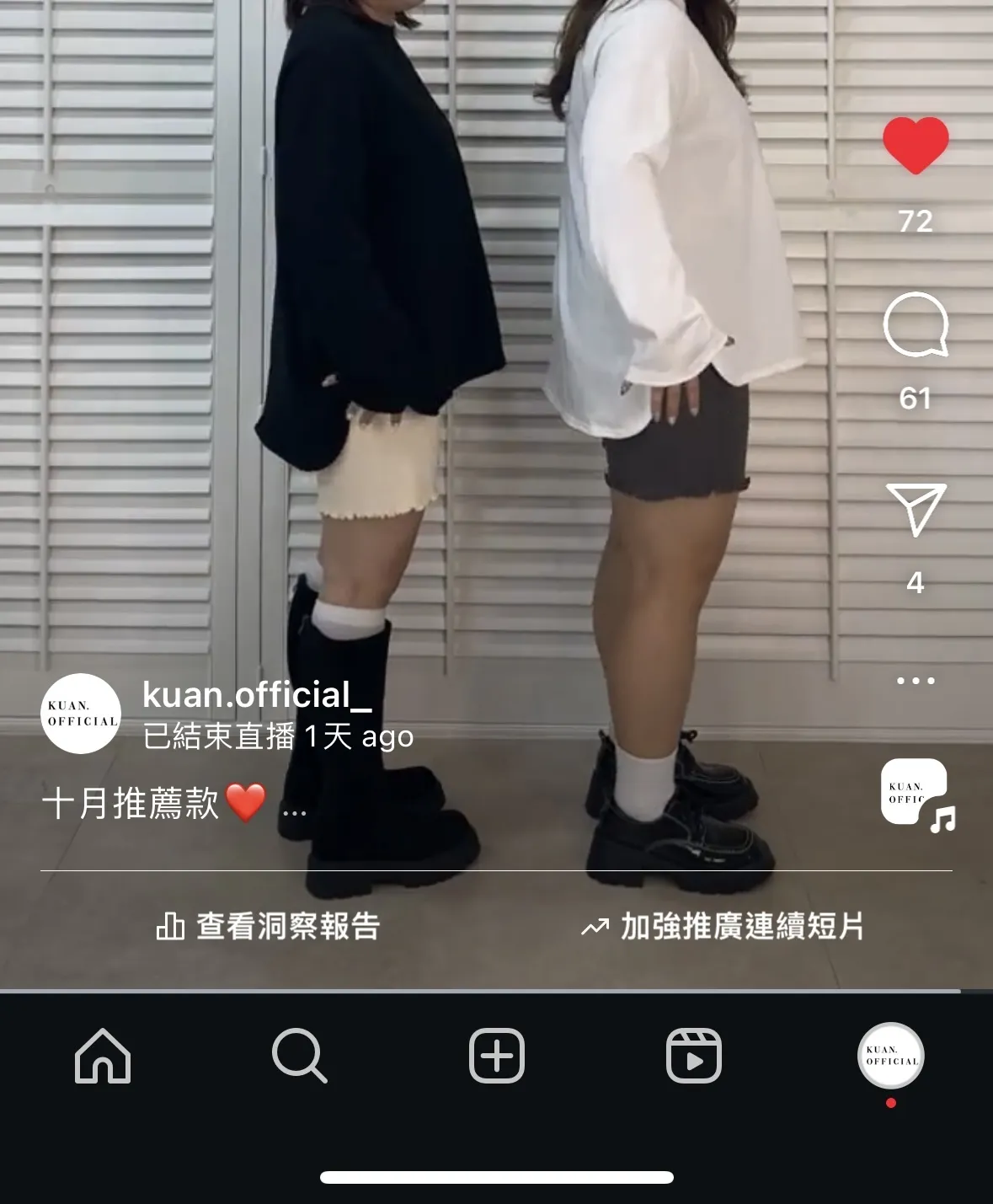Open the comments on this reel
This screenshot has height=1204, width=993.
click(916, 325)
